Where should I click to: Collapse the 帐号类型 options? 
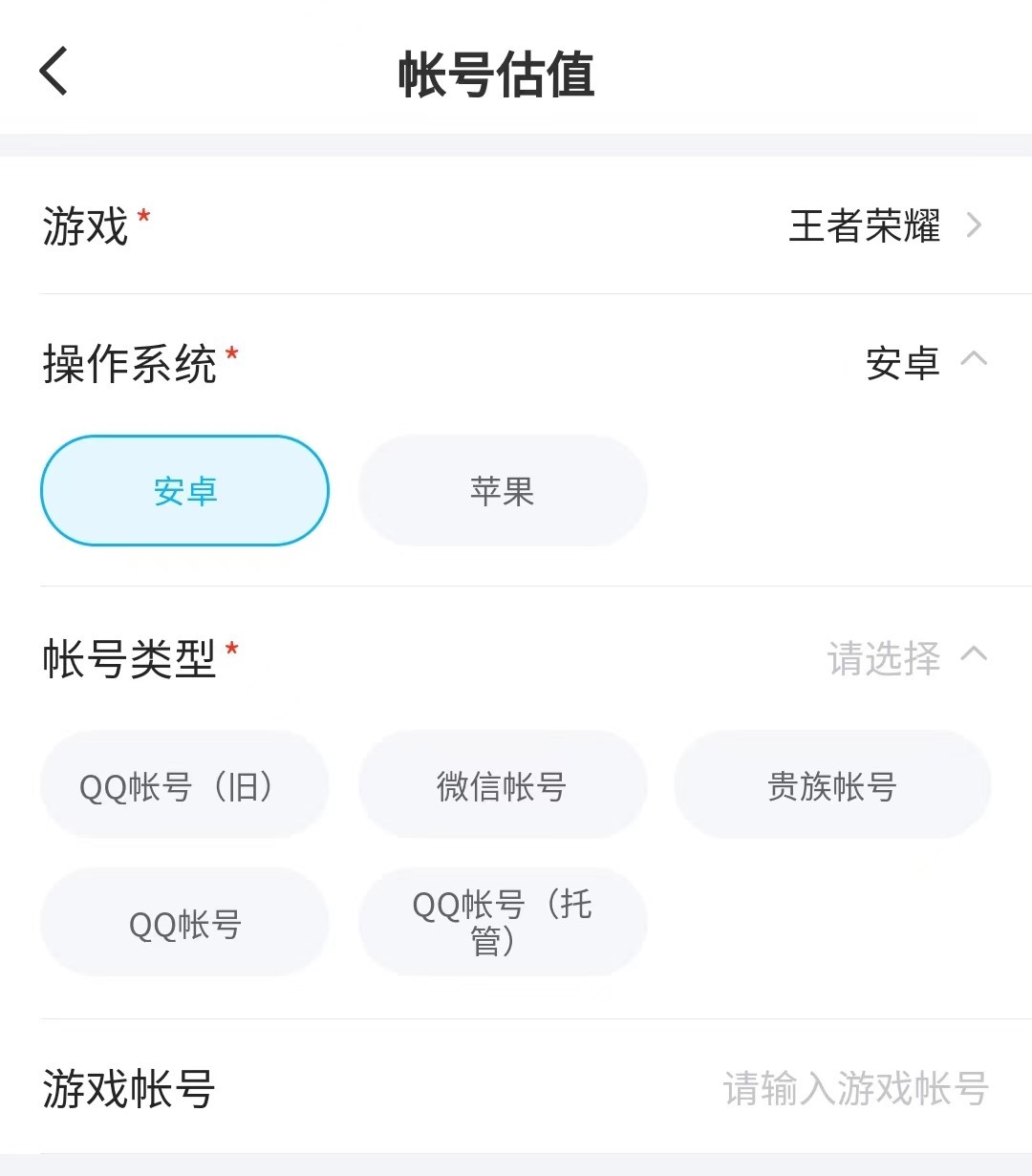973,655
